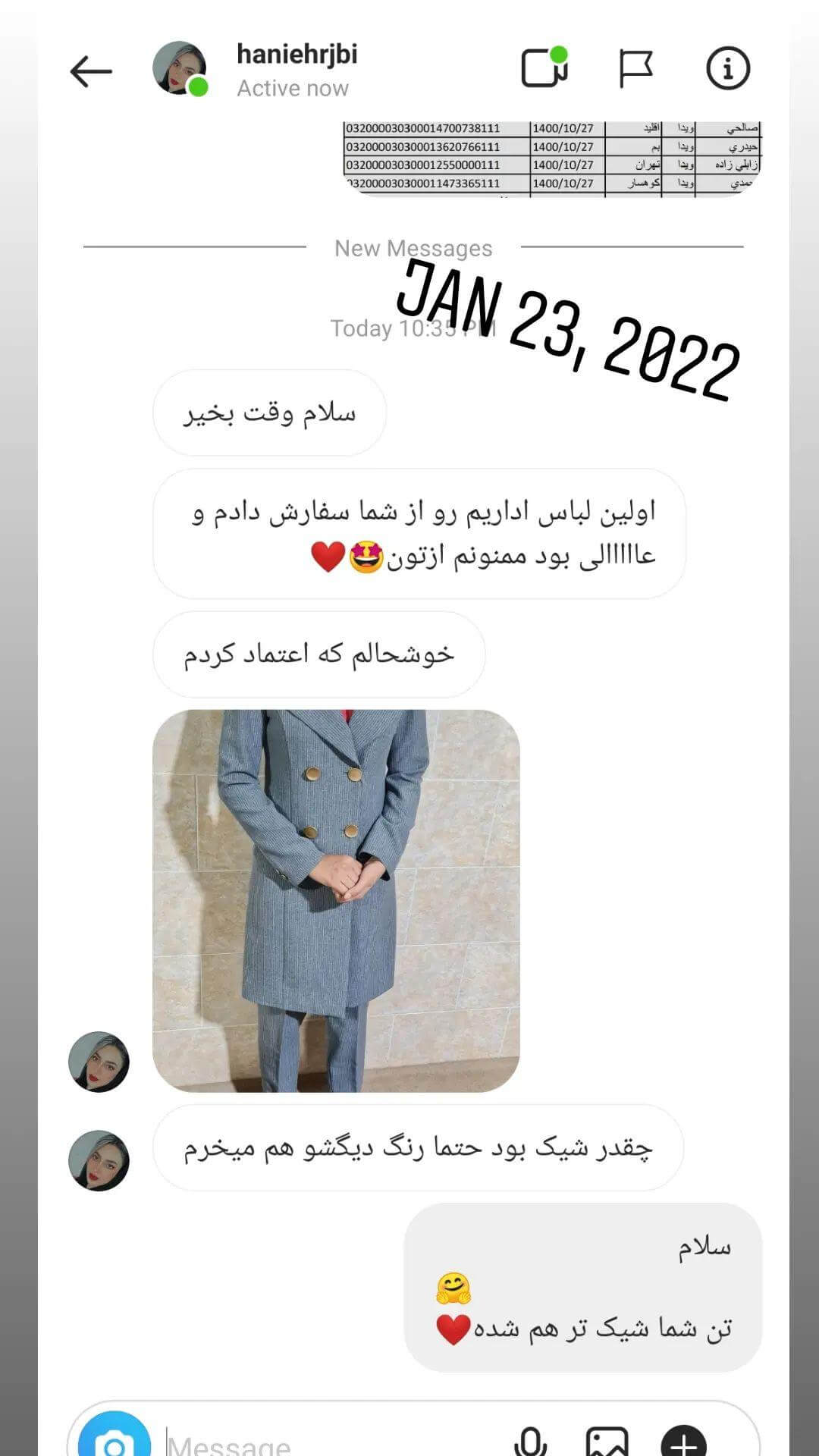Select the username haniehrjbi

pyautogui.click(x=296, y=53)
